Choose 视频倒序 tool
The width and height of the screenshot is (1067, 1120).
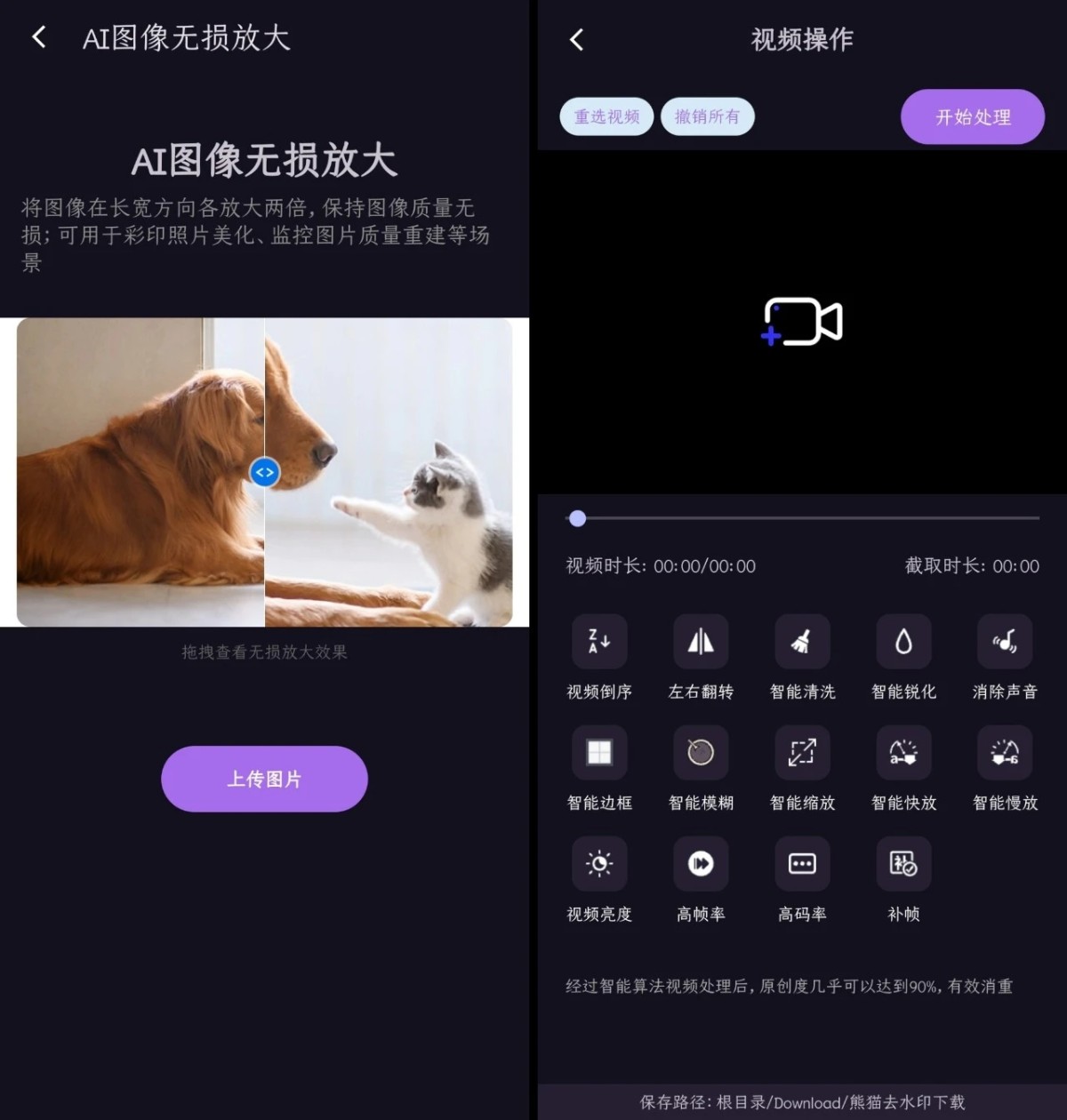[599, 642]
